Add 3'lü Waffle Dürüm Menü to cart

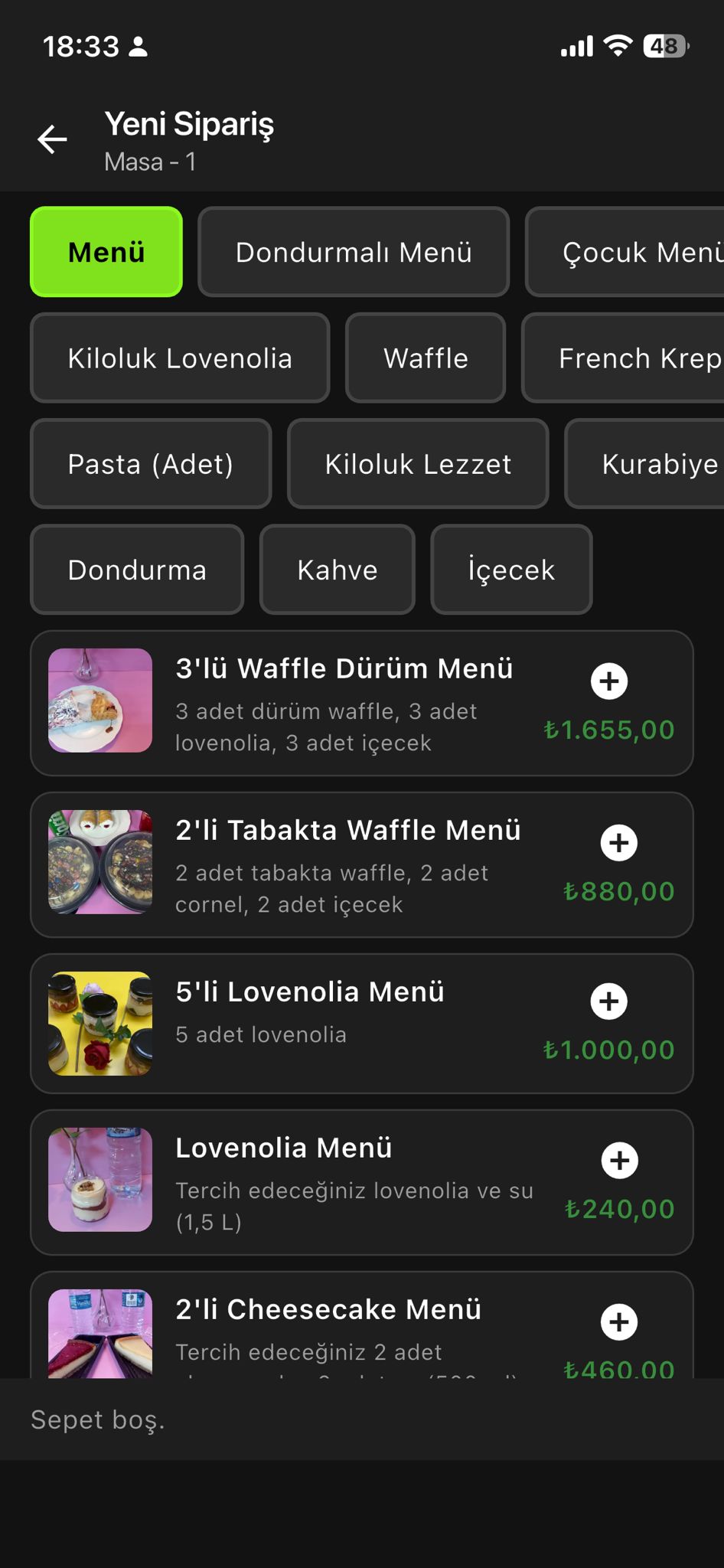[x=609, y=681]
